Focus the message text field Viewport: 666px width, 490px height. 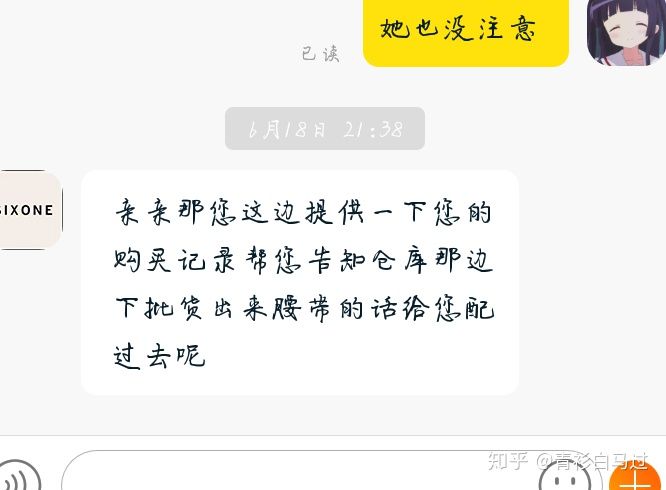click(300, 474)
